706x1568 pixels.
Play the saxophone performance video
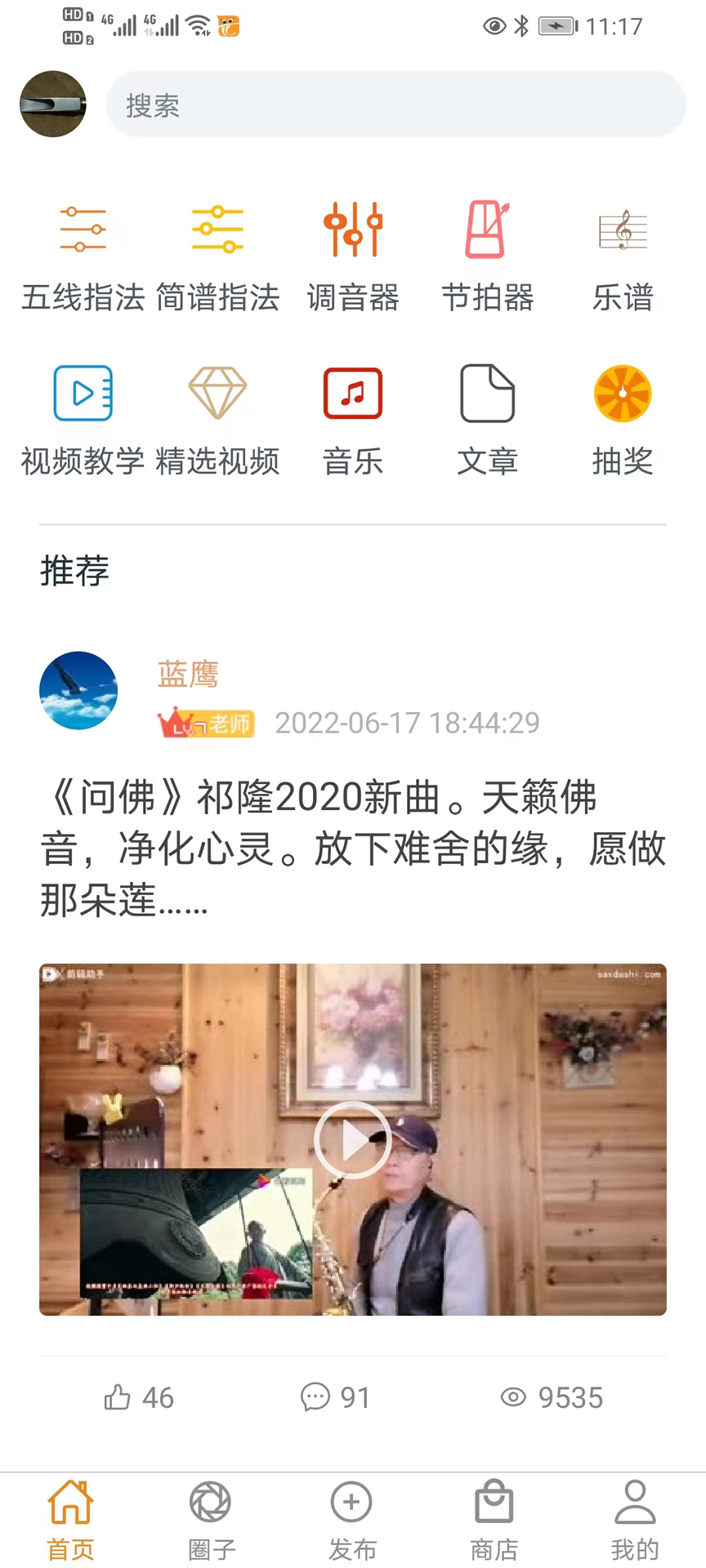pyautogui.click(x=351, y=1139)
